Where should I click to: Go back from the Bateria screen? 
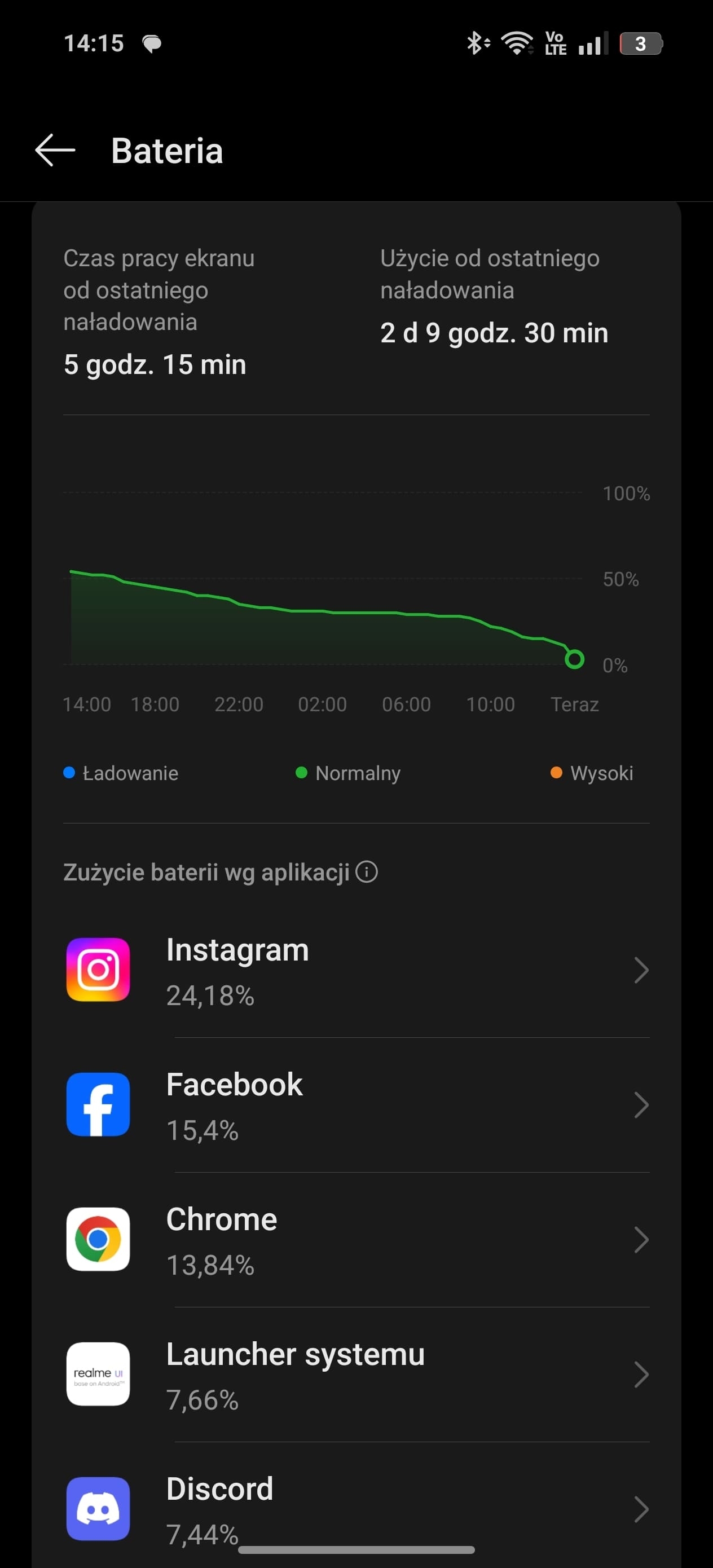55,151
